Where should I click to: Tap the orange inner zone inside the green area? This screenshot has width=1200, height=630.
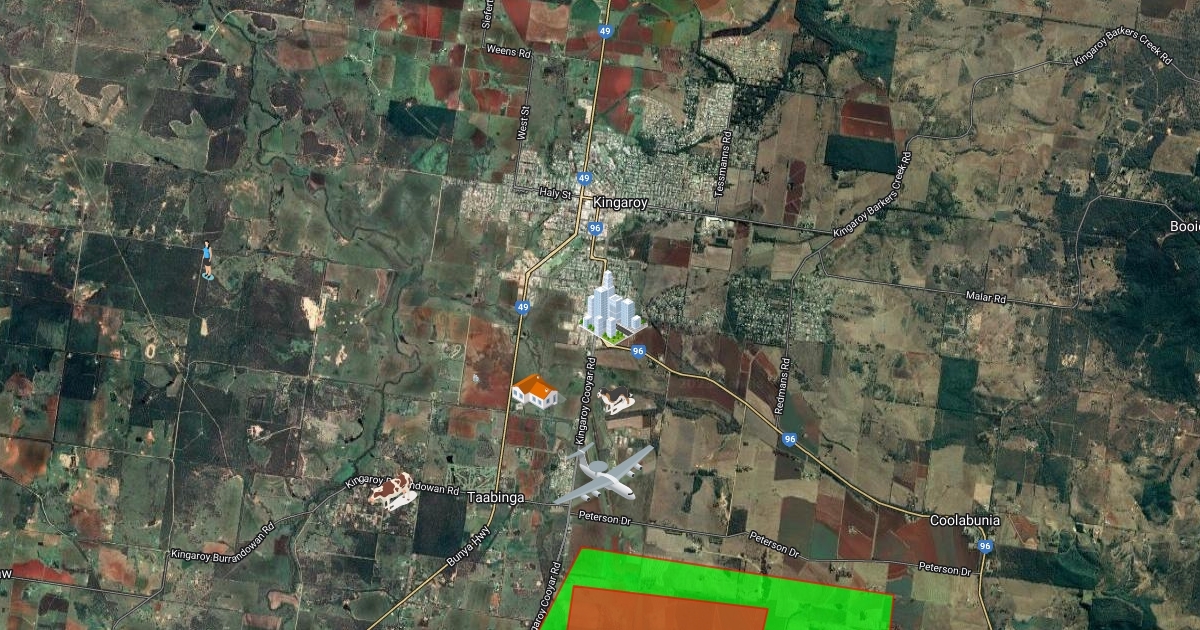[665, 610]
